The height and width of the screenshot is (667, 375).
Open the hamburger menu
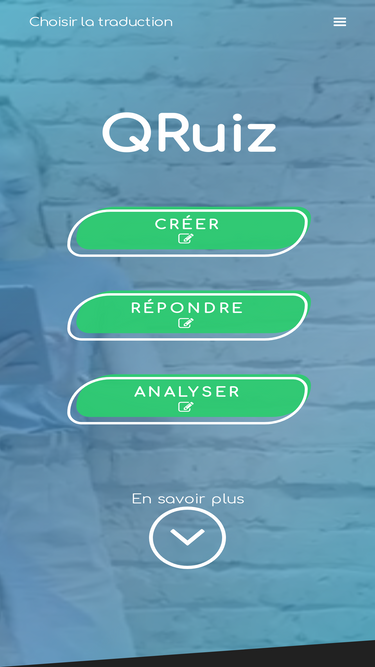[339, 22]
